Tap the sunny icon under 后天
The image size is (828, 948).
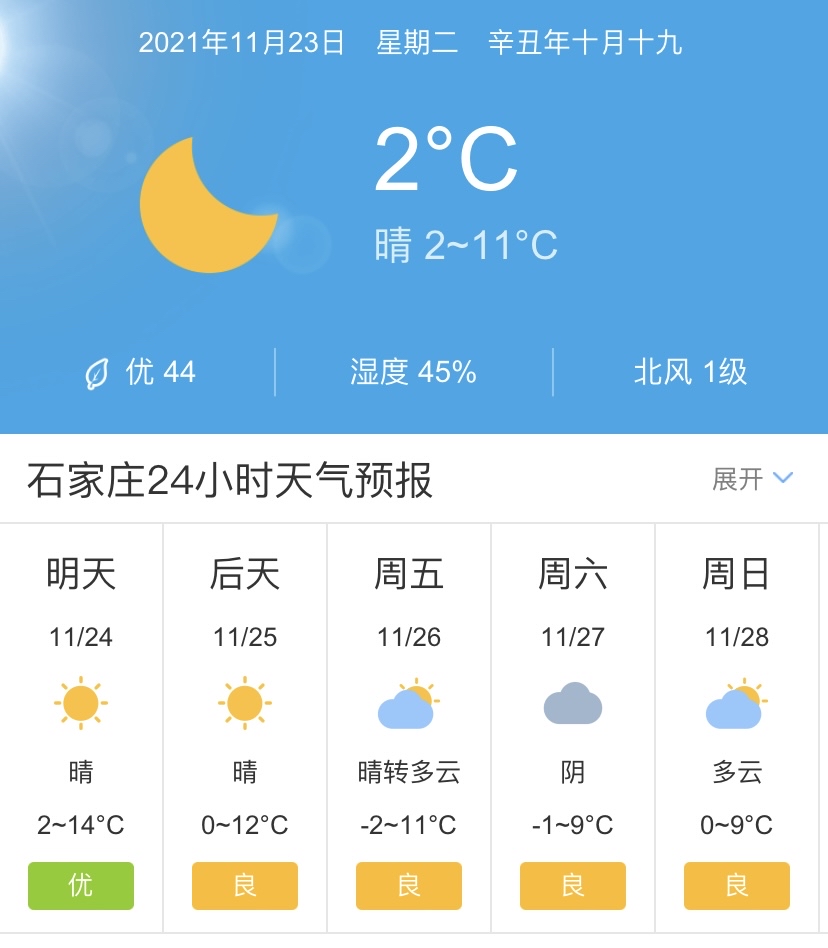tap(244, 705)
